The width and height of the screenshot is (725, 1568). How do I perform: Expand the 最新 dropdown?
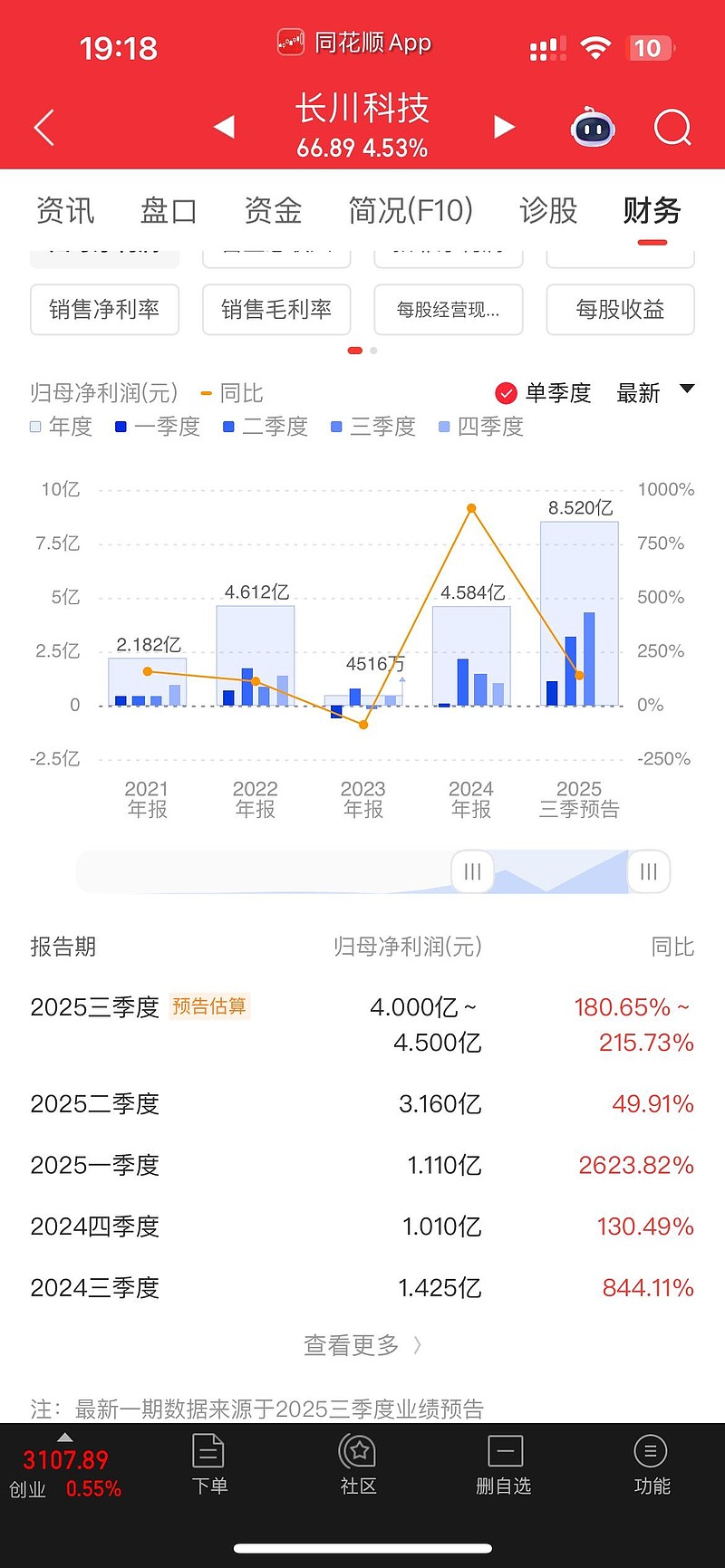[654, 392]
